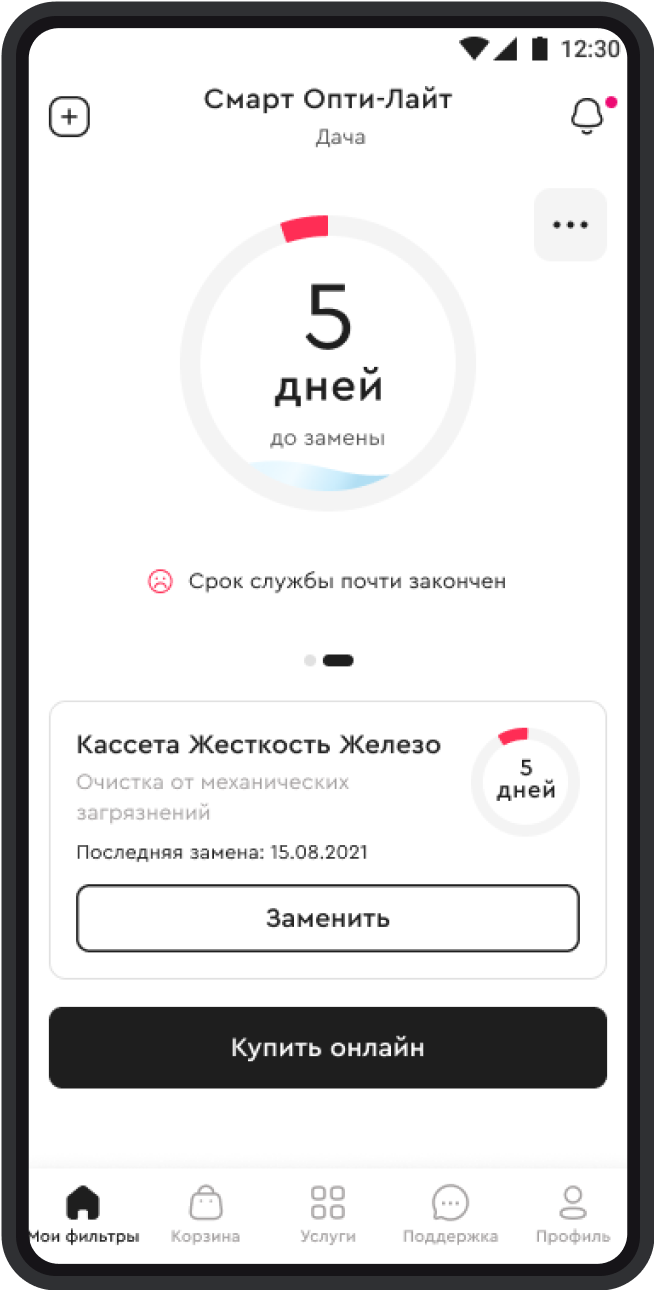Go to first page indicator dot

coord(310,660)
